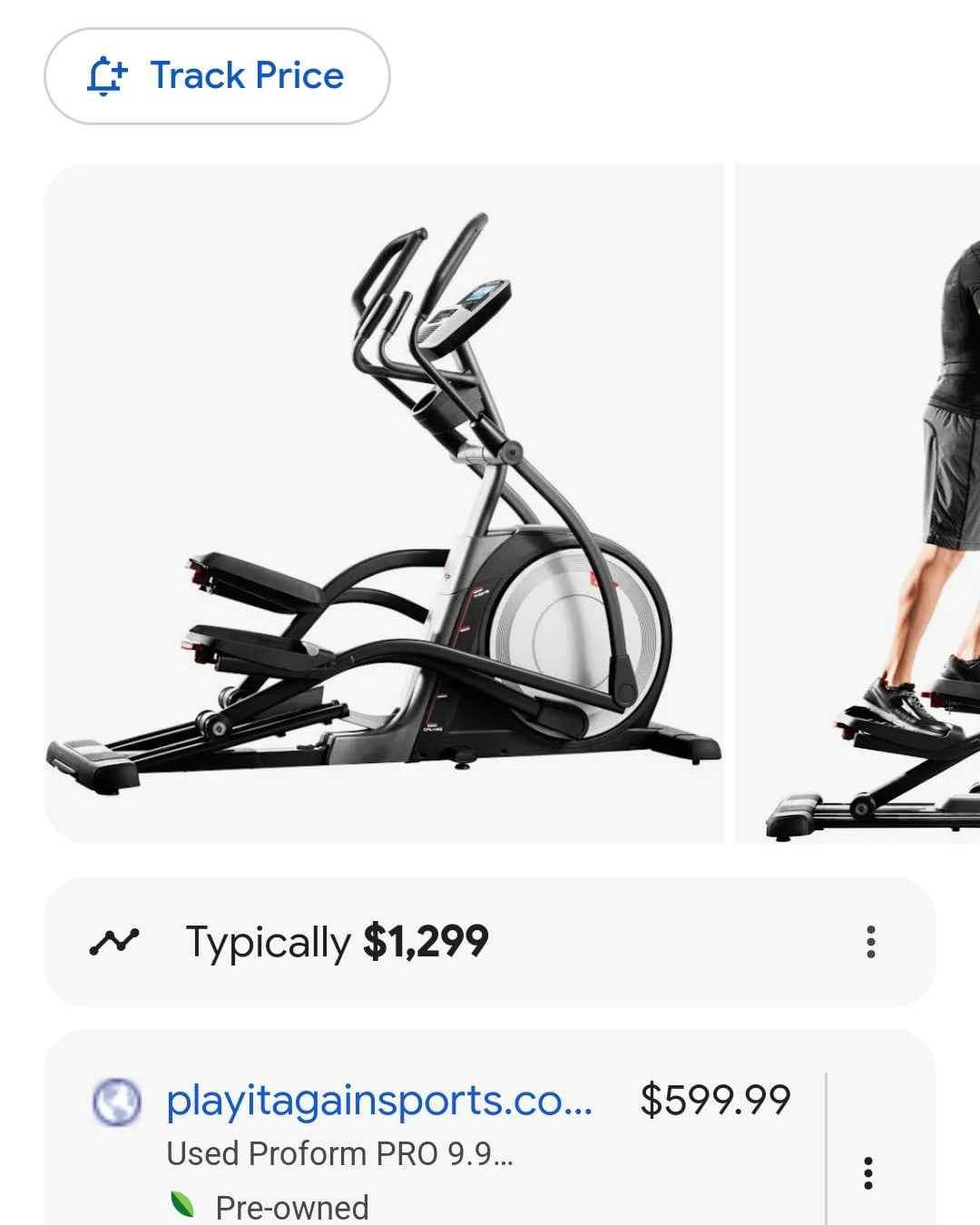Viewport: 980px width, 1225px height.
Task: Open options menu for Typically $1,299
Action: click(870, 942)
